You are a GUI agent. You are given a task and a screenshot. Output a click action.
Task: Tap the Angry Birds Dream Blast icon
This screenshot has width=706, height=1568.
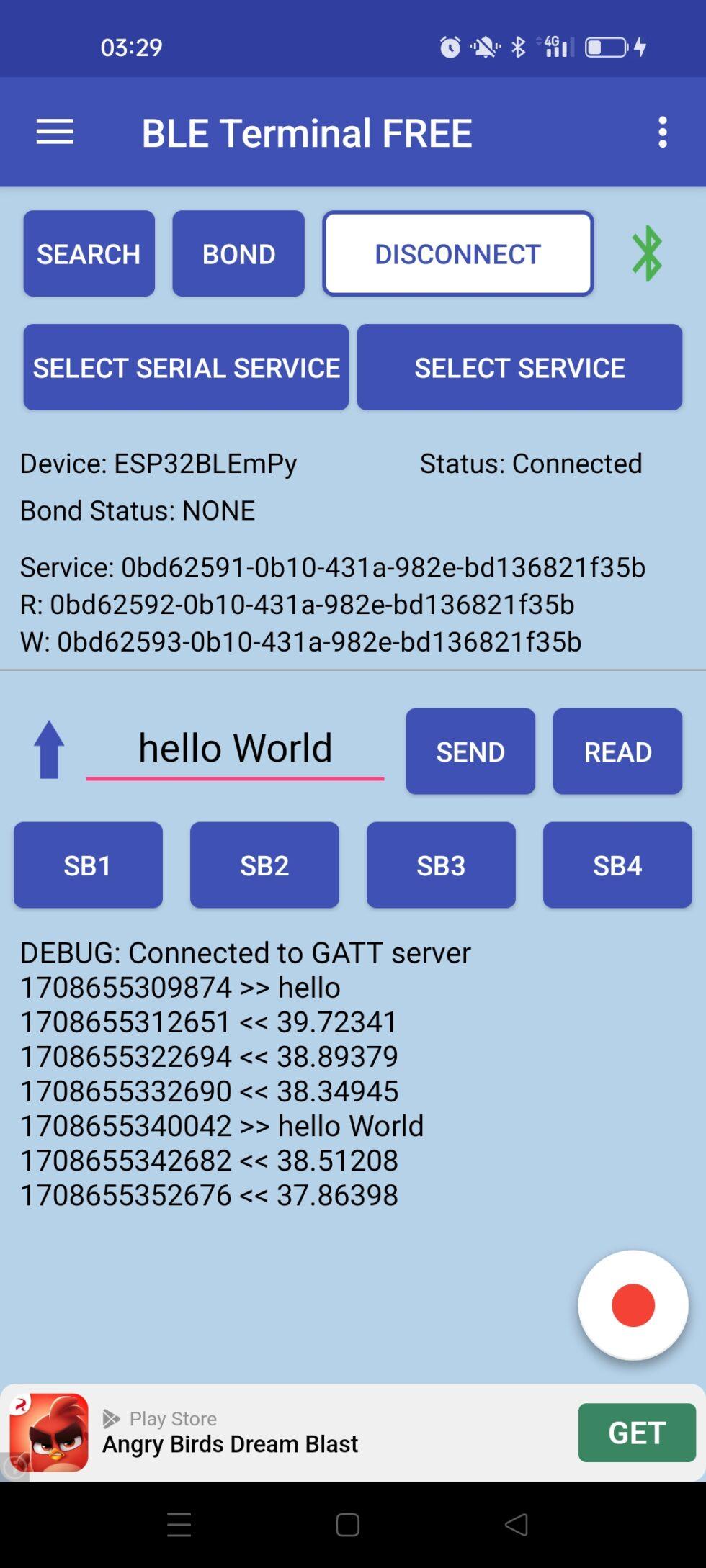point(48,1433)
